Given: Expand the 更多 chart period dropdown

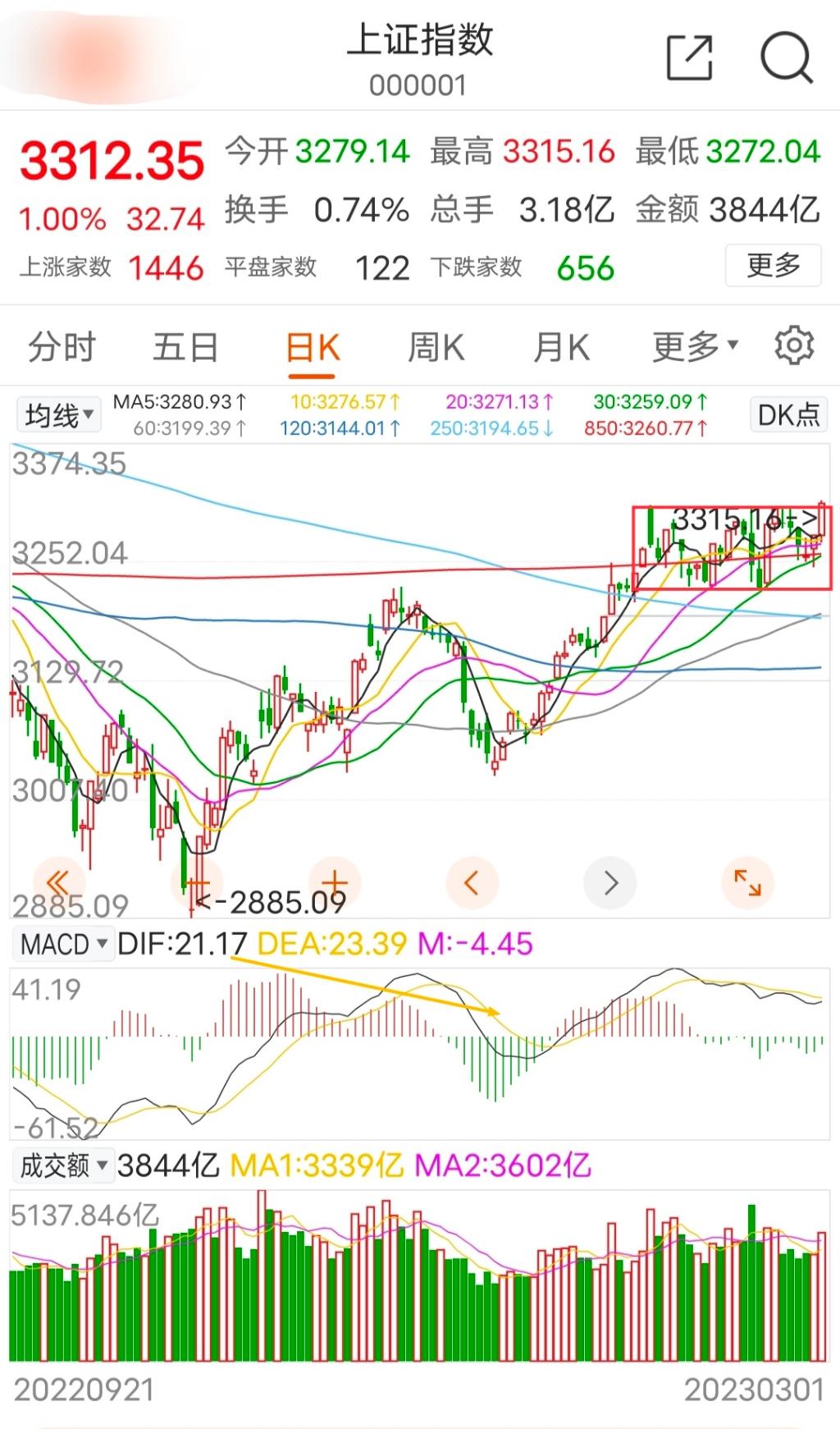Looking at the screenshot, I should [x=695, y=347].
